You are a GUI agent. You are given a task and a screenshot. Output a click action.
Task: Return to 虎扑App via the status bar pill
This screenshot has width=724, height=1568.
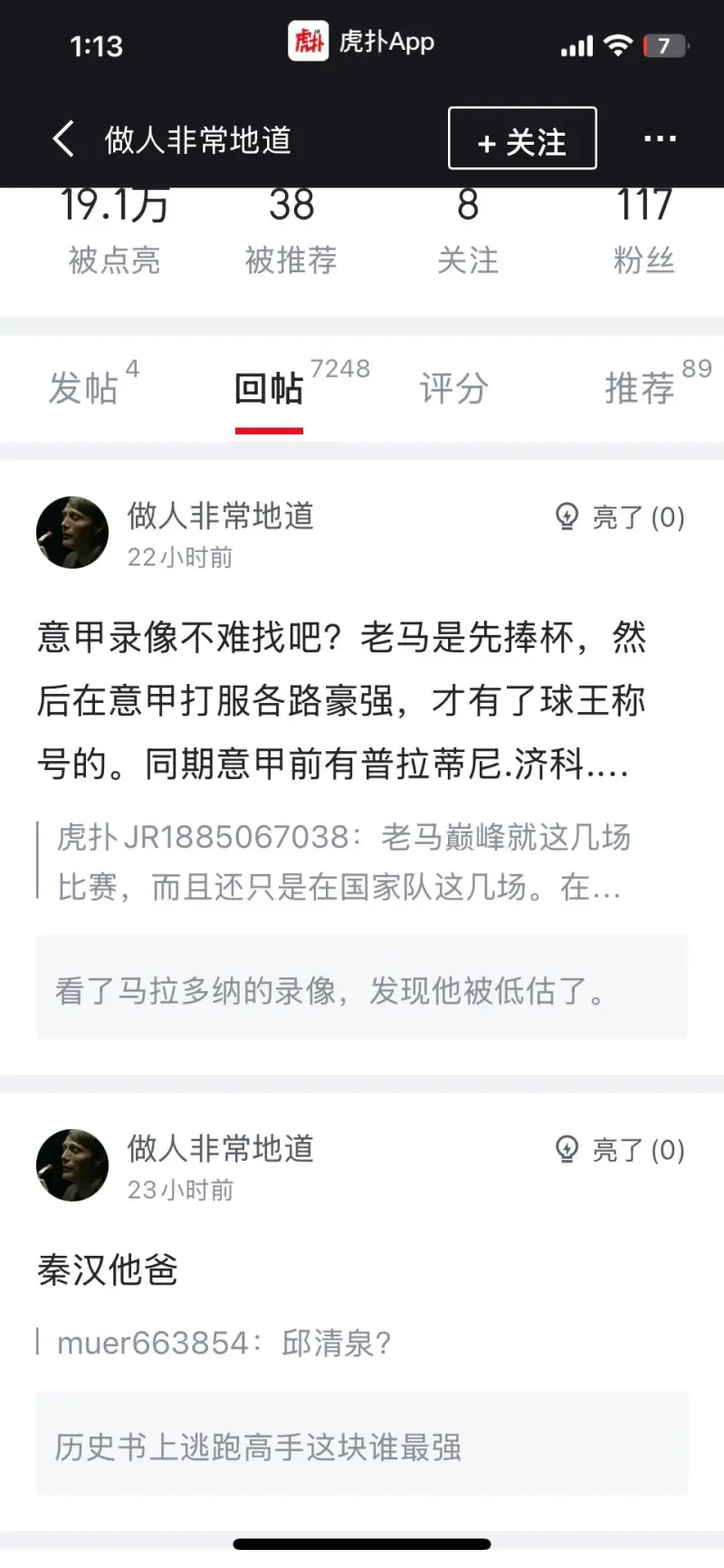[362, 42]
